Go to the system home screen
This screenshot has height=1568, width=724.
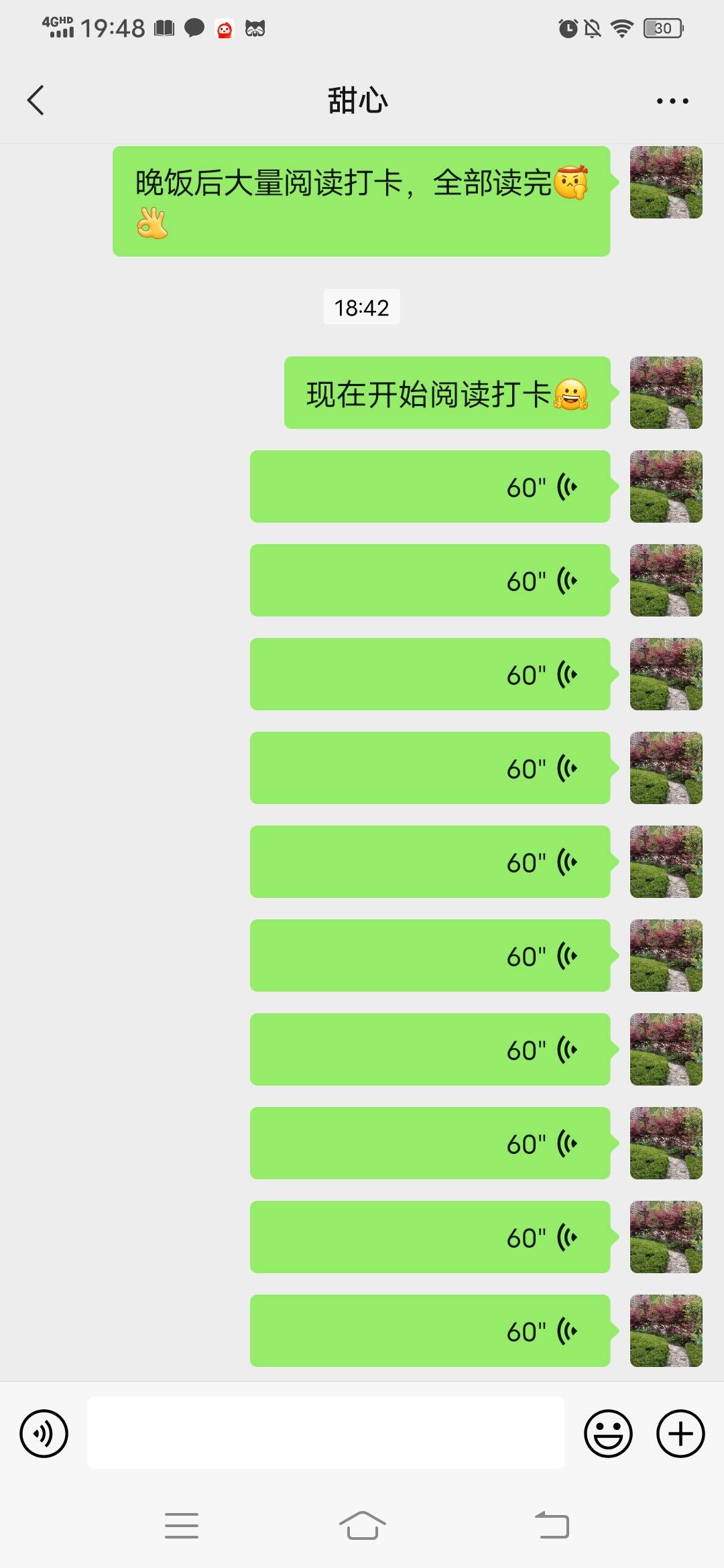[362, 1525]
